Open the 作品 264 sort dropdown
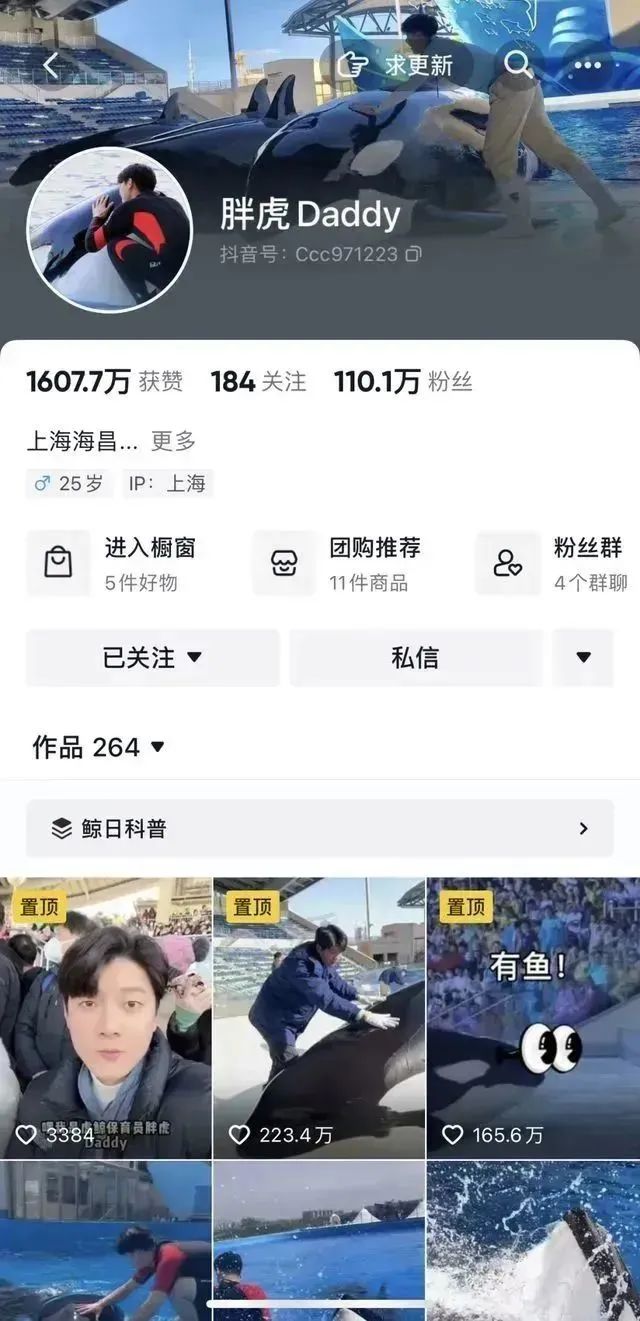Image resolution: width=640 pixels, height=1321 pixels. (99, 747)
